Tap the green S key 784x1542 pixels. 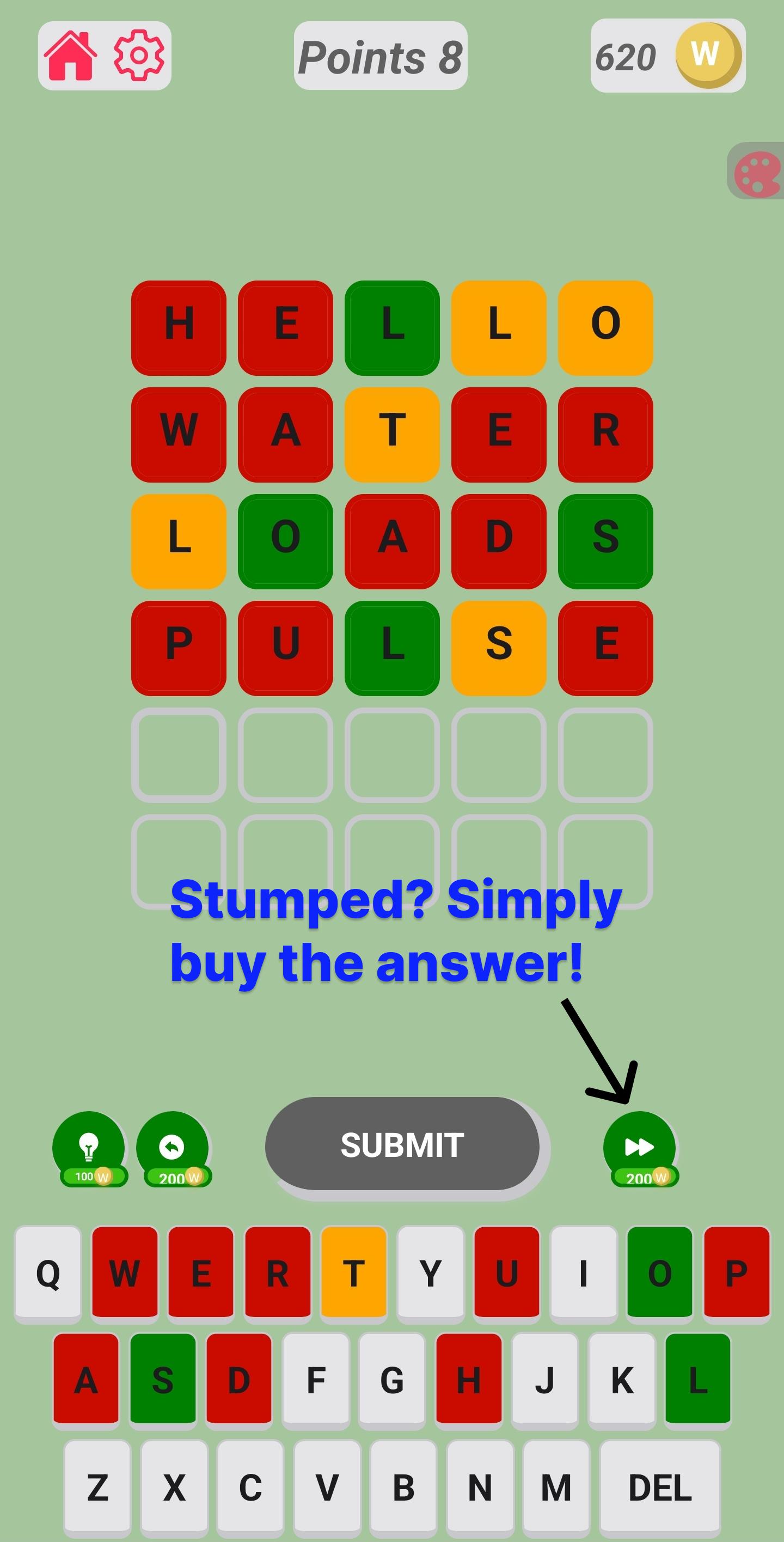(163, 1379)
